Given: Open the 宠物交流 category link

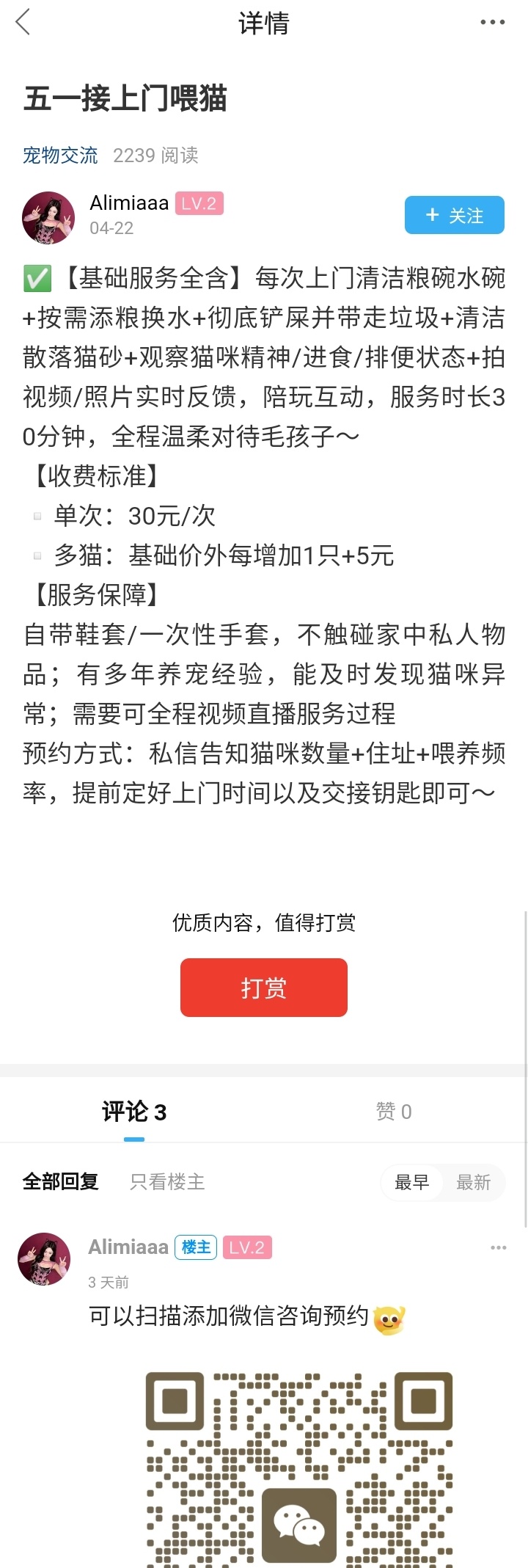Looking at the screenshot, I should pyautogui.click(x=60, y=156).
